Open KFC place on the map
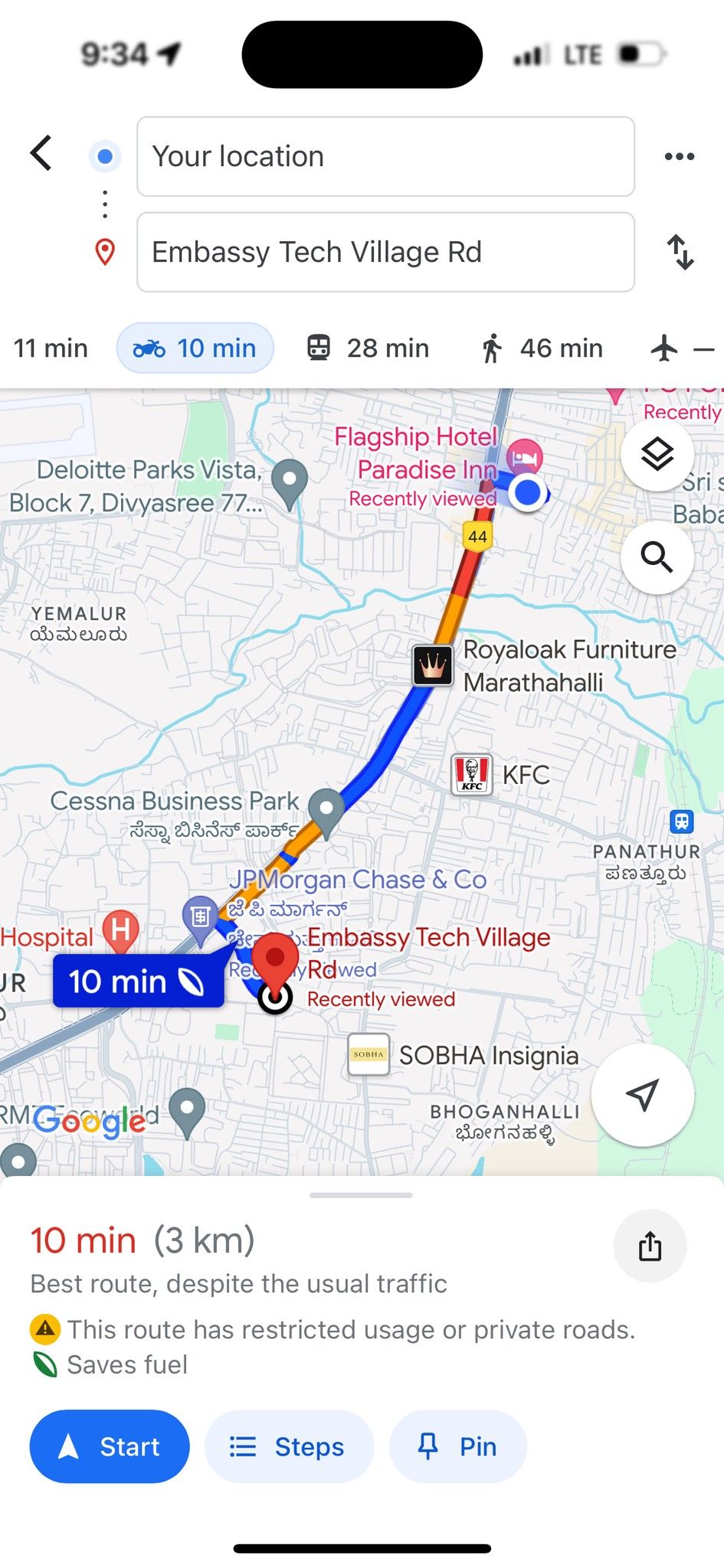Screen dimensions: 724x1568 tap(472, 774)
